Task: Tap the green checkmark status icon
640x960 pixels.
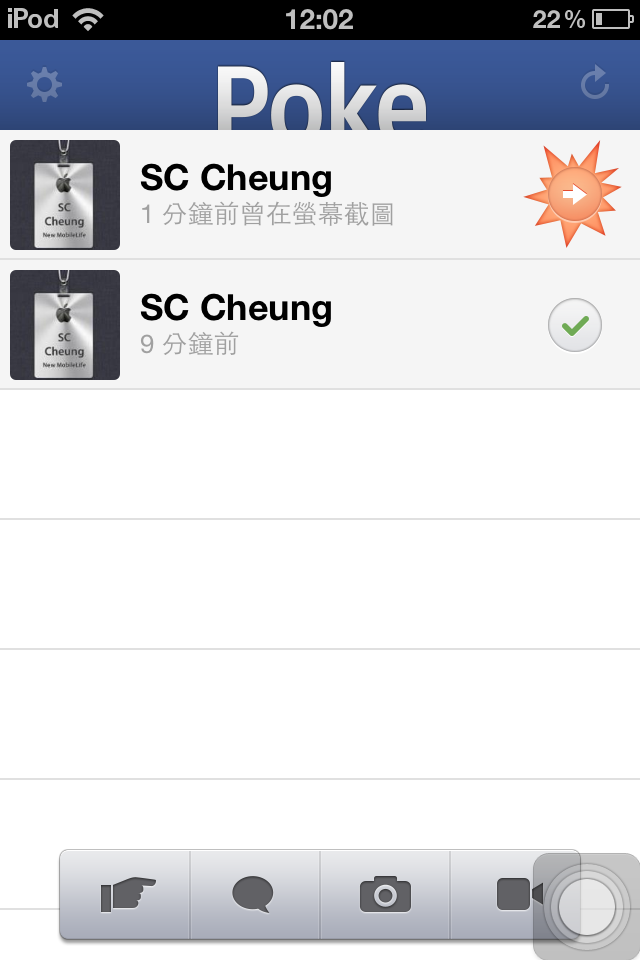Action: coord(575,325)
